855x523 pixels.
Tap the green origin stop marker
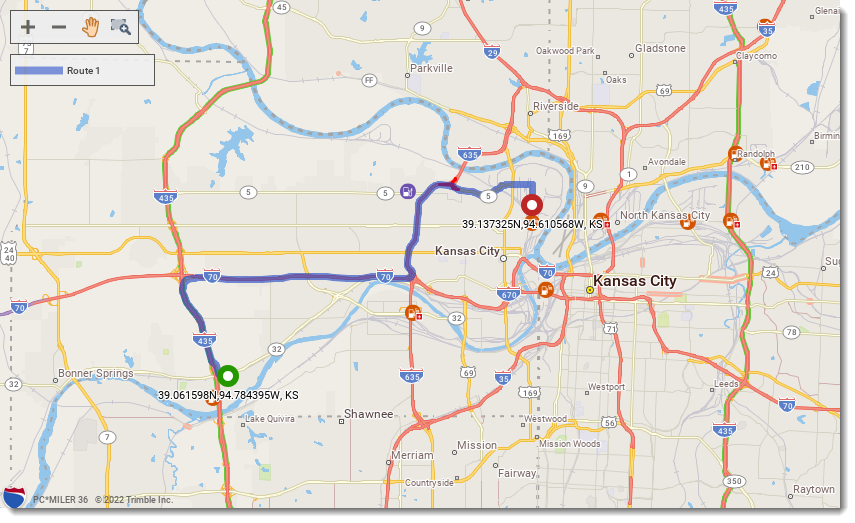click(x=228, y=375)
